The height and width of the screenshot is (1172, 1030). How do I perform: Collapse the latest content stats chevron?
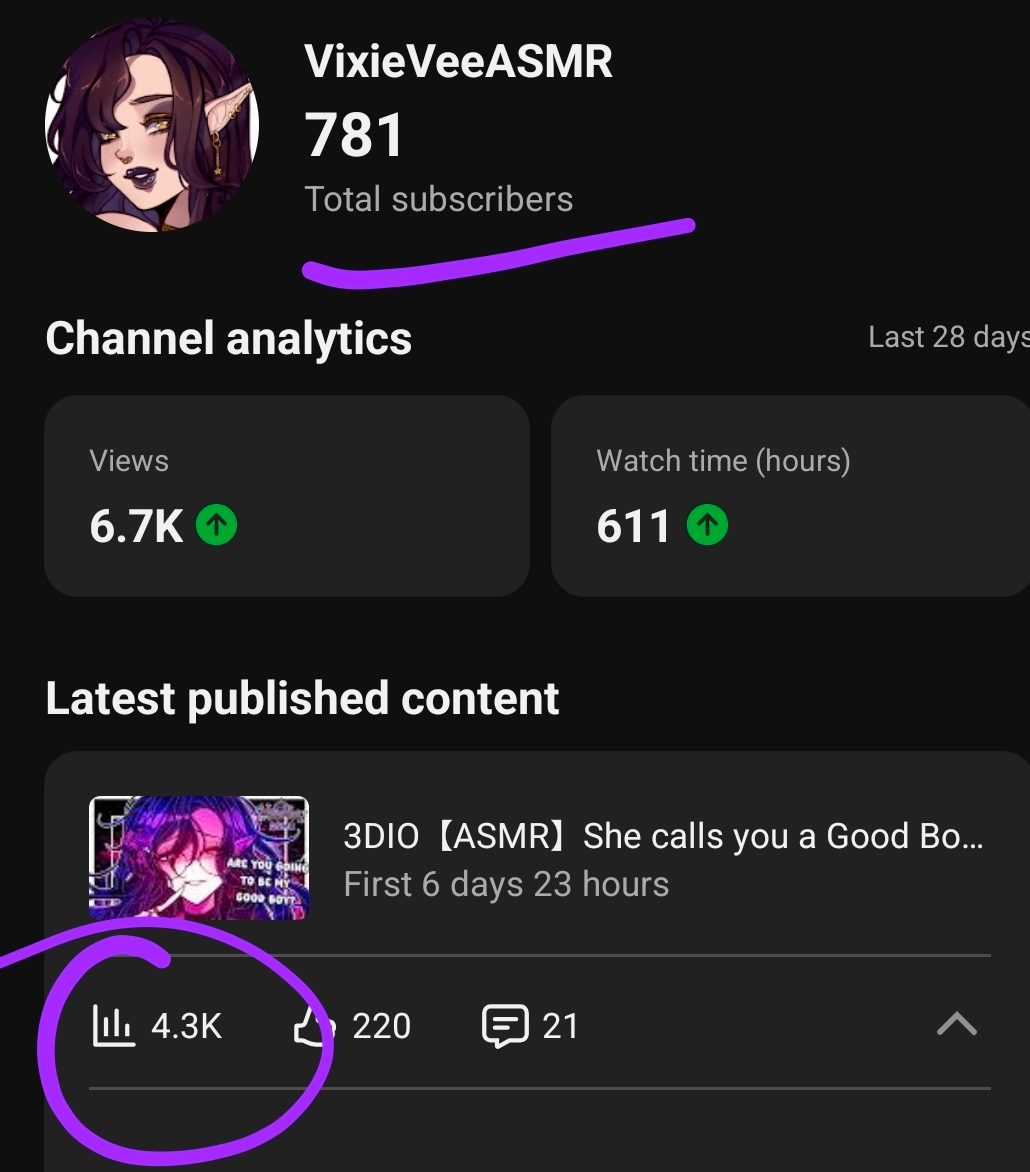point(956,1025)
